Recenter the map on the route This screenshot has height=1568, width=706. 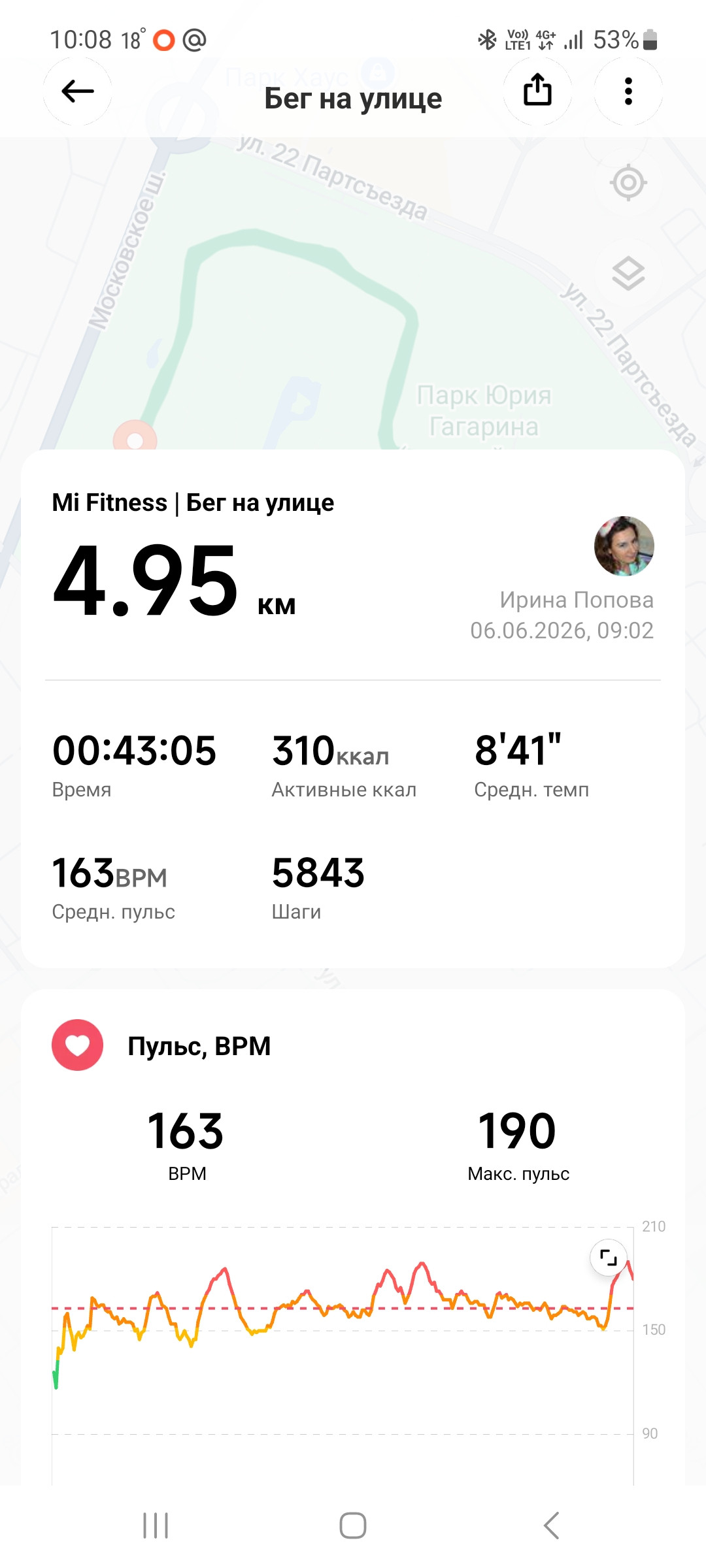pyautogui.click(x=628, y=183)
